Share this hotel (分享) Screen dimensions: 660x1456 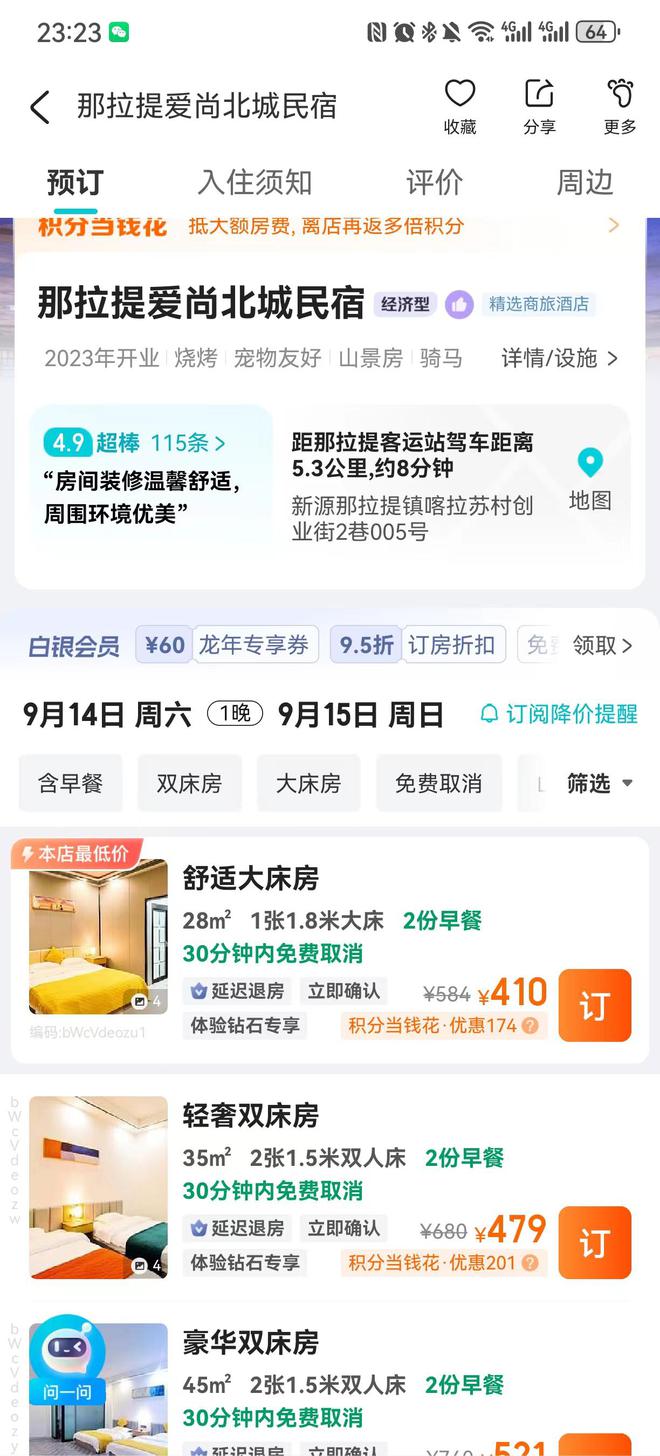[x=539, y=106]
